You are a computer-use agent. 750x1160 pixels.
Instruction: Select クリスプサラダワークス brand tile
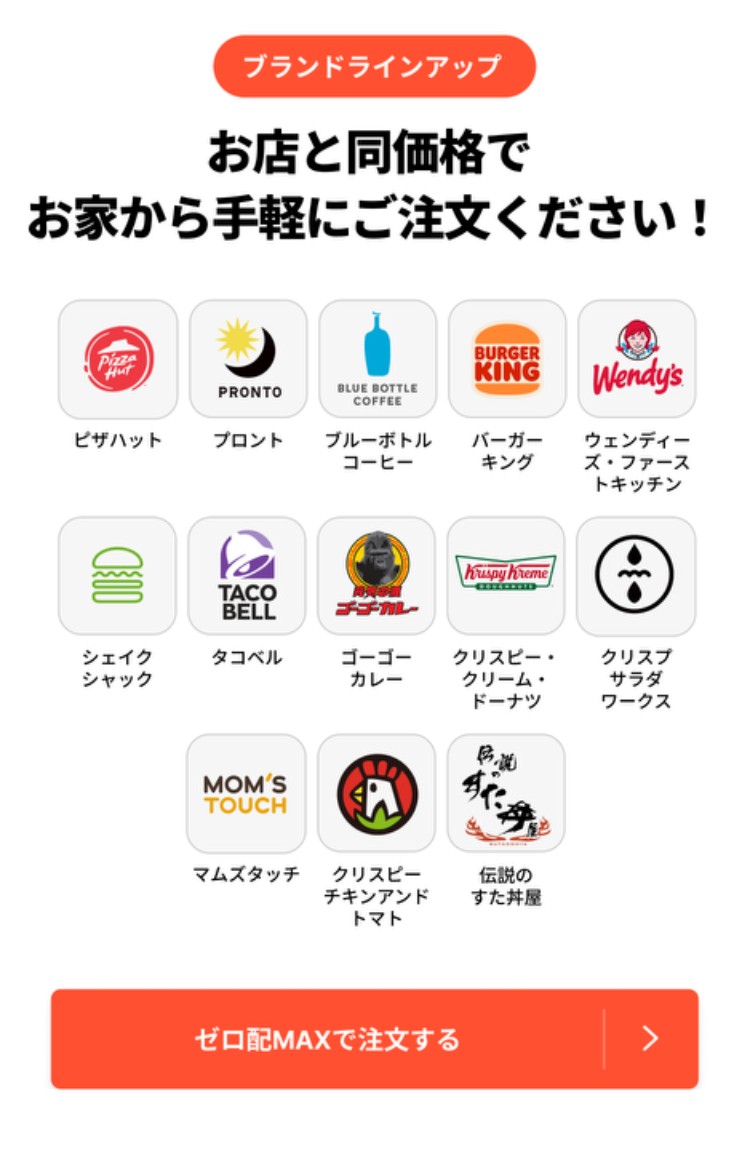tap(636, 576)
